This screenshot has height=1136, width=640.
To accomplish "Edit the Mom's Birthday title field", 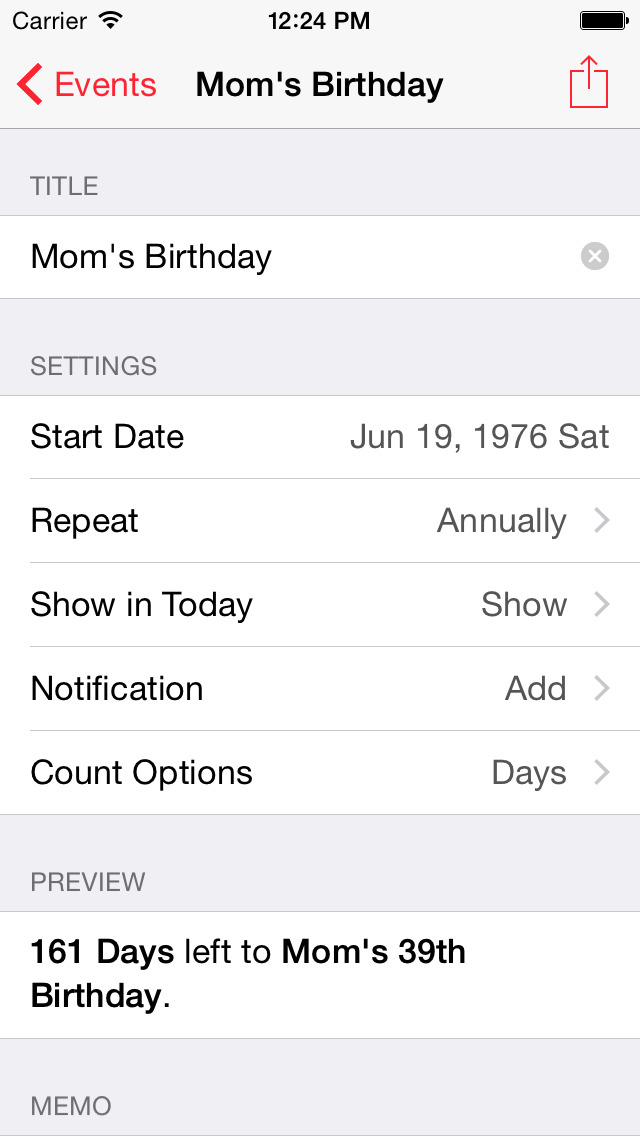I will click(290, 257).
